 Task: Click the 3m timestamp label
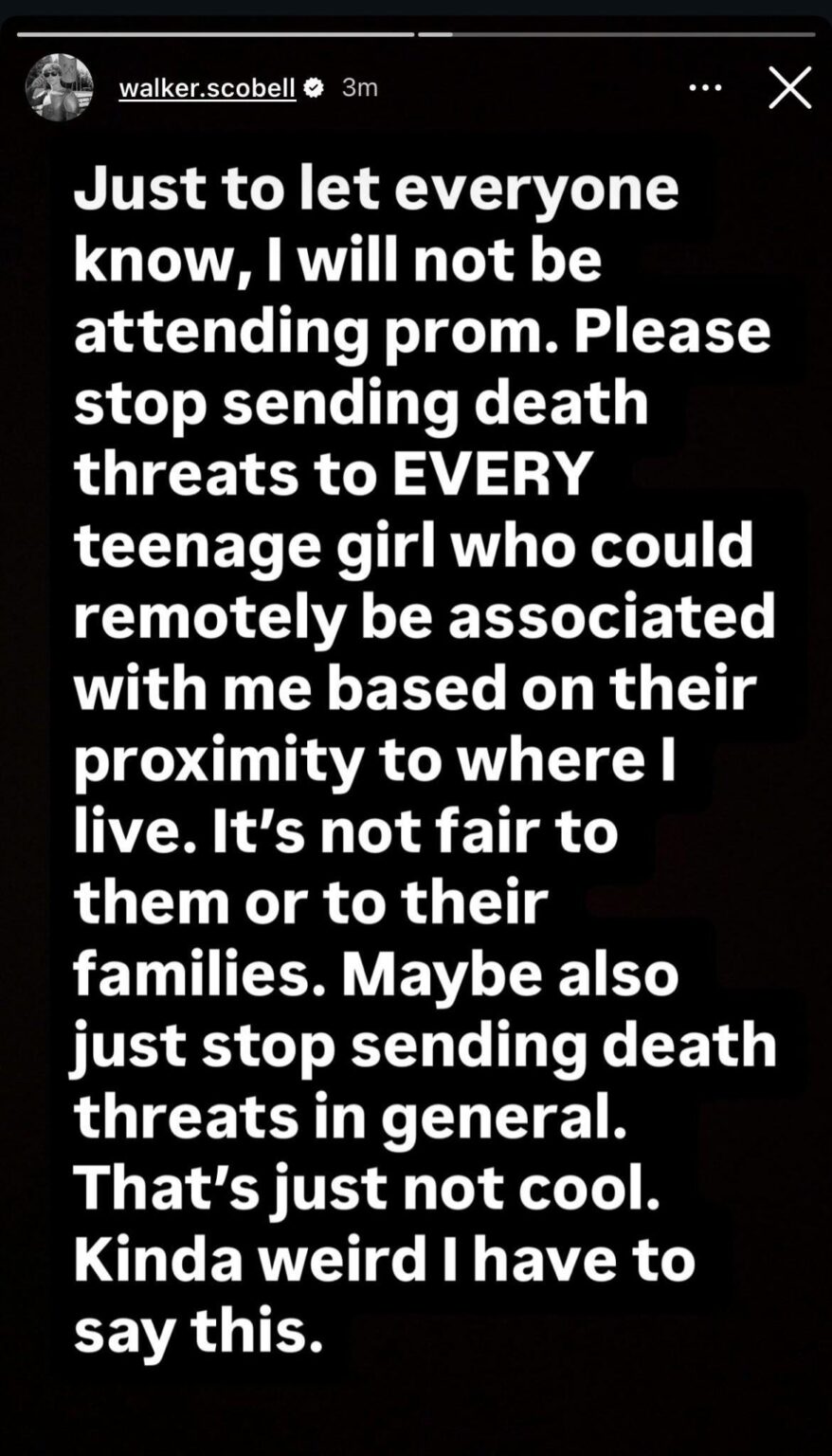pos(358,87)
